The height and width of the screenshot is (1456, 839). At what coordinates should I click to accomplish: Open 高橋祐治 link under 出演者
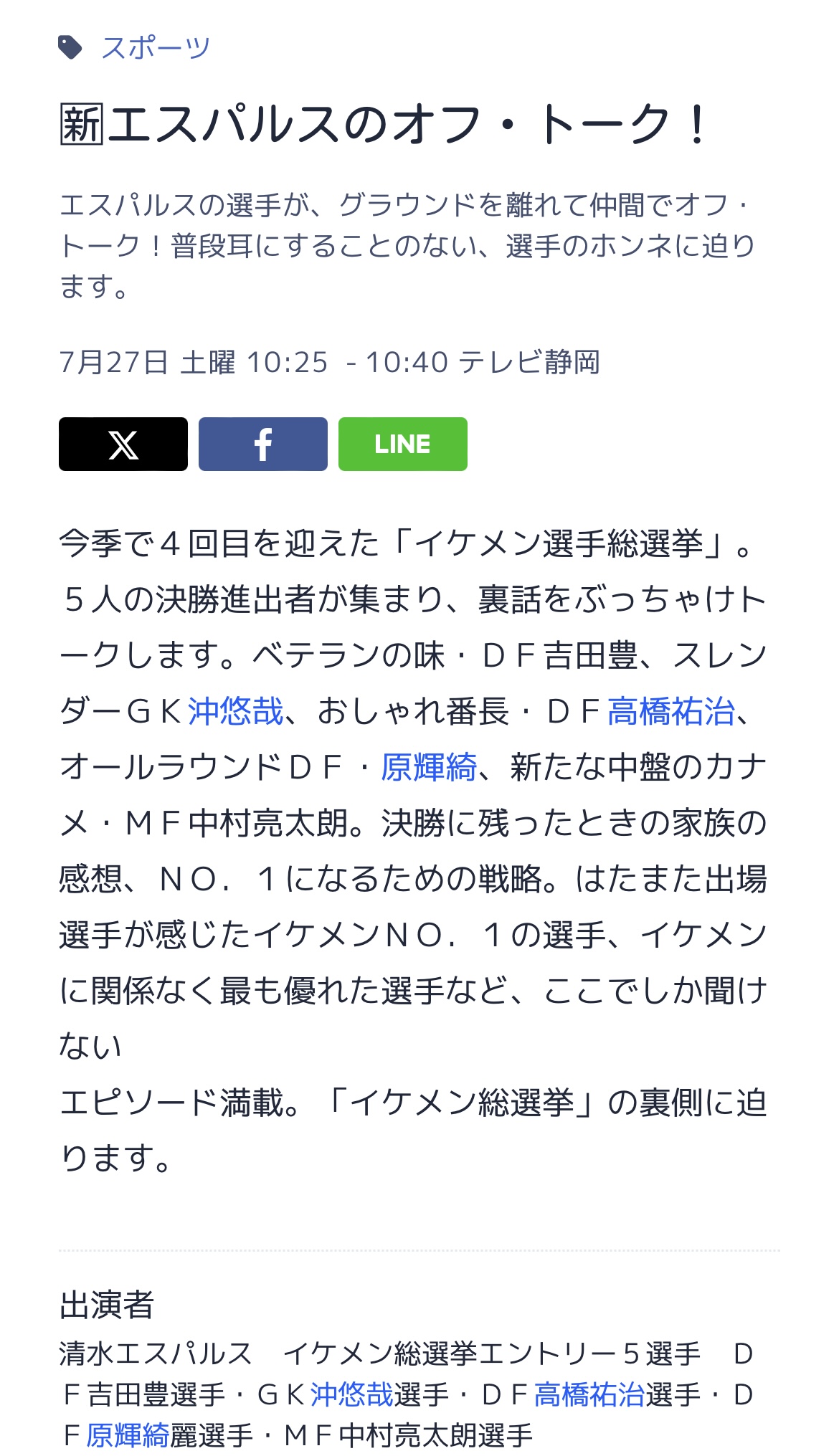(589, 1394)
